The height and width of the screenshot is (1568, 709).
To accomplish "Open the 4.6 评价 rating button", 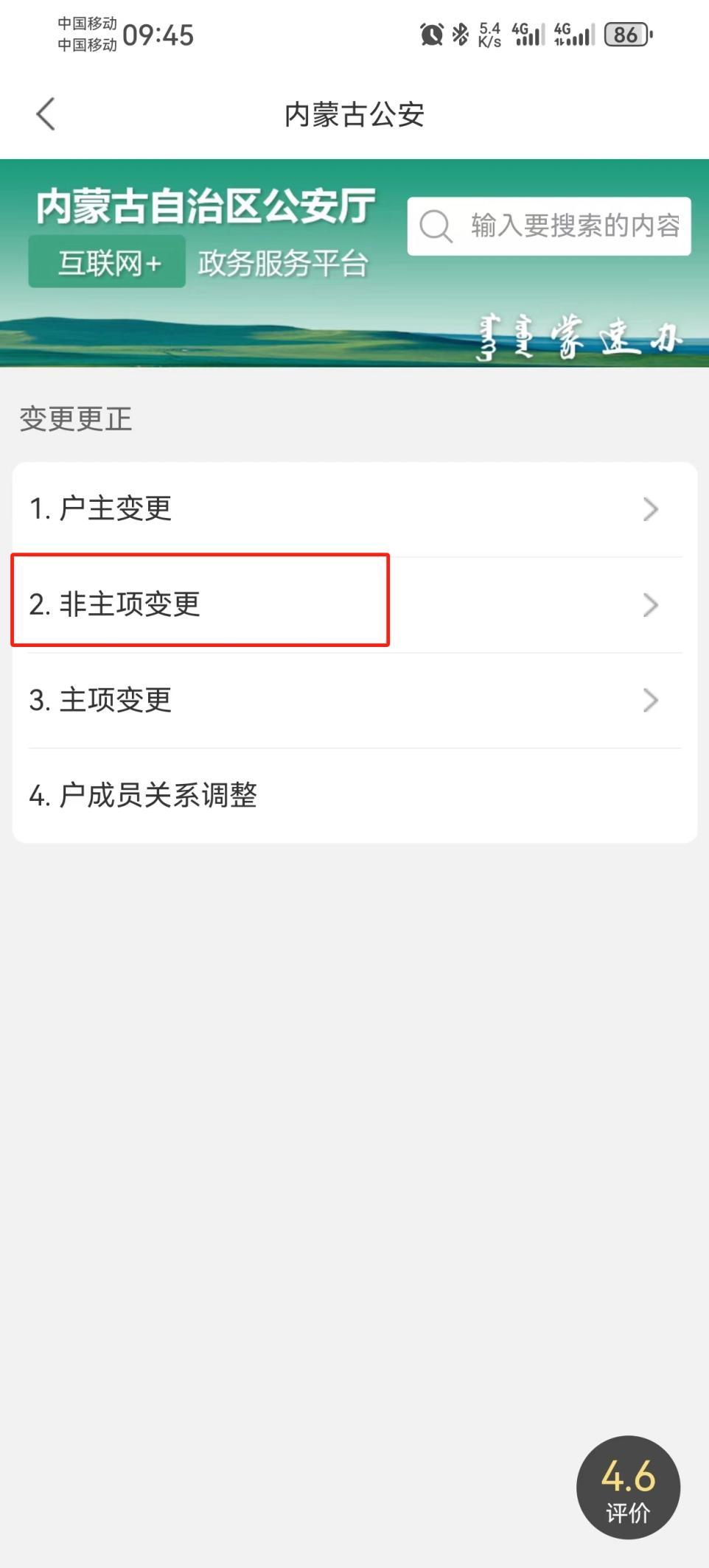I will click(x=628, y=1487).
